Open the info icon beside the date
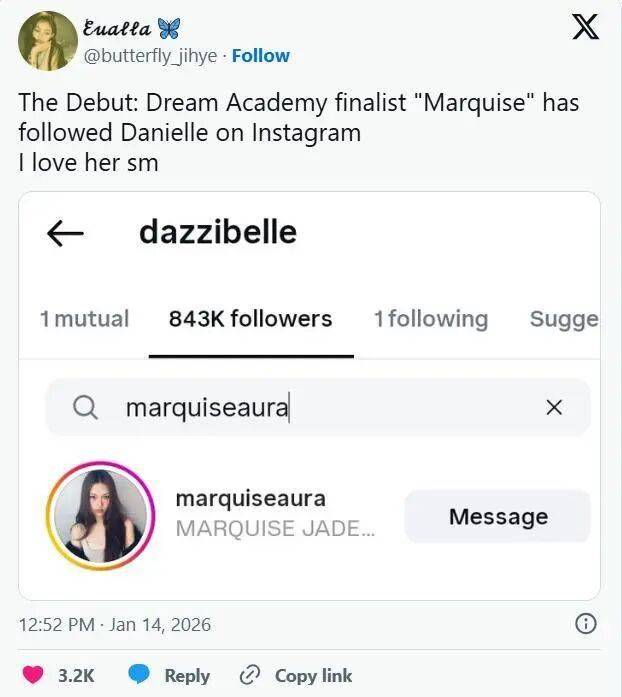The width and height of the screenshot is (622, 697). click(587, 624)
